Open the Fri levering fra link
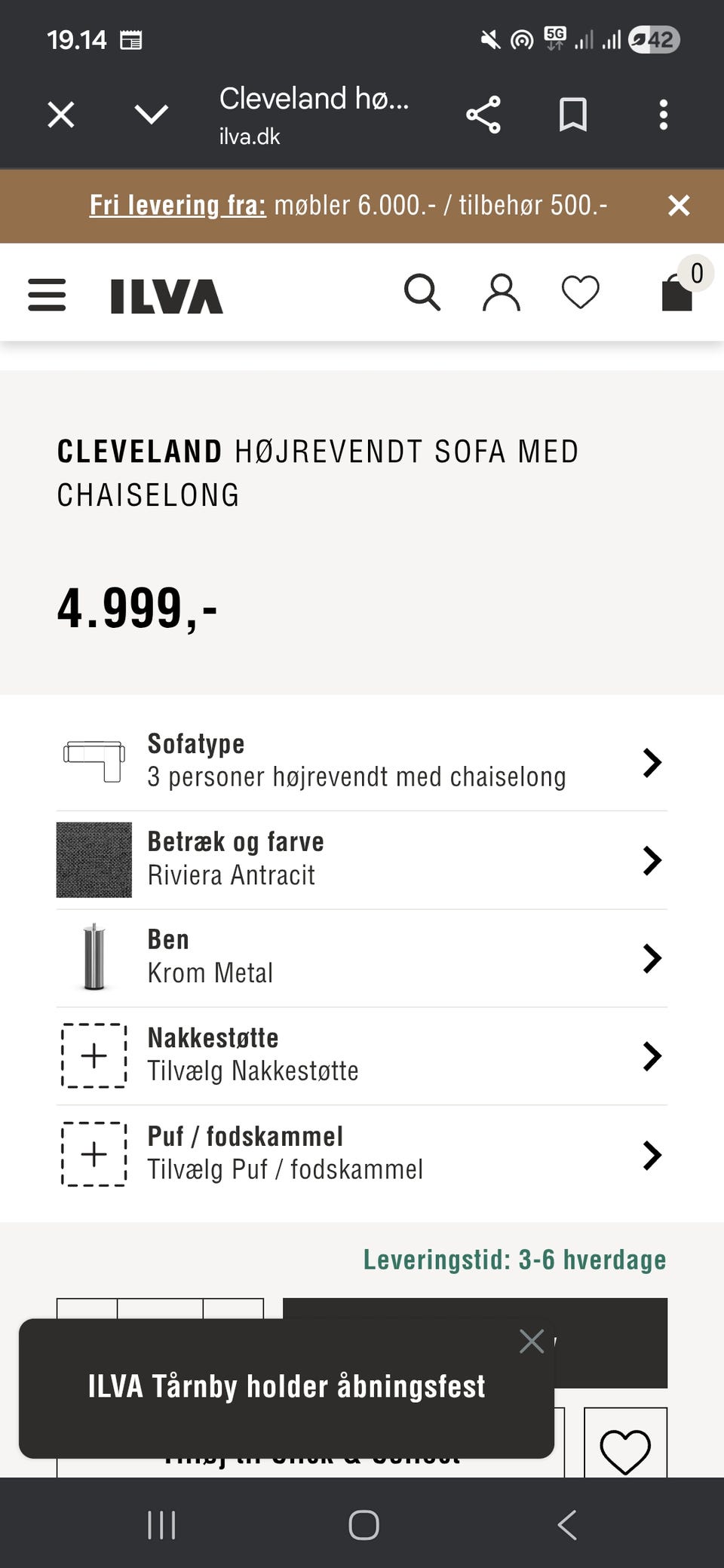 tap(176, 205)
